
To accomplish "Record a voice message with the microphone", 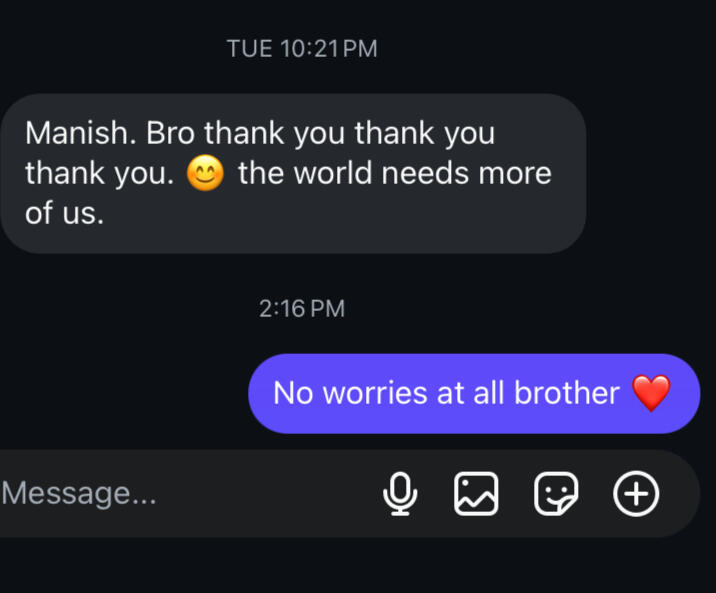I will click(400, 493).
